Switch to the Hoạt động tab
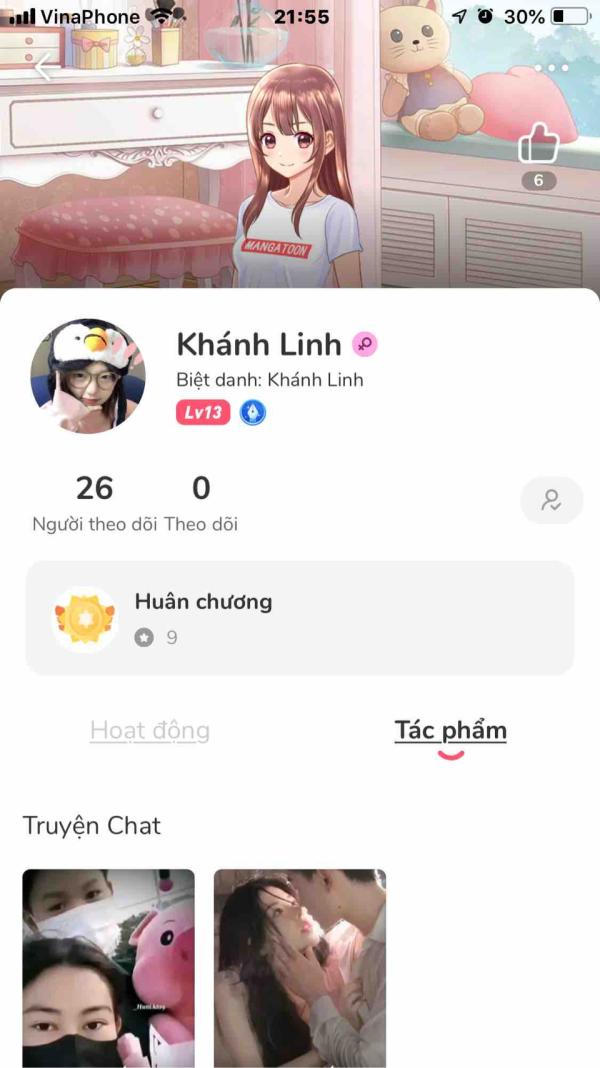 click(150, 731)
